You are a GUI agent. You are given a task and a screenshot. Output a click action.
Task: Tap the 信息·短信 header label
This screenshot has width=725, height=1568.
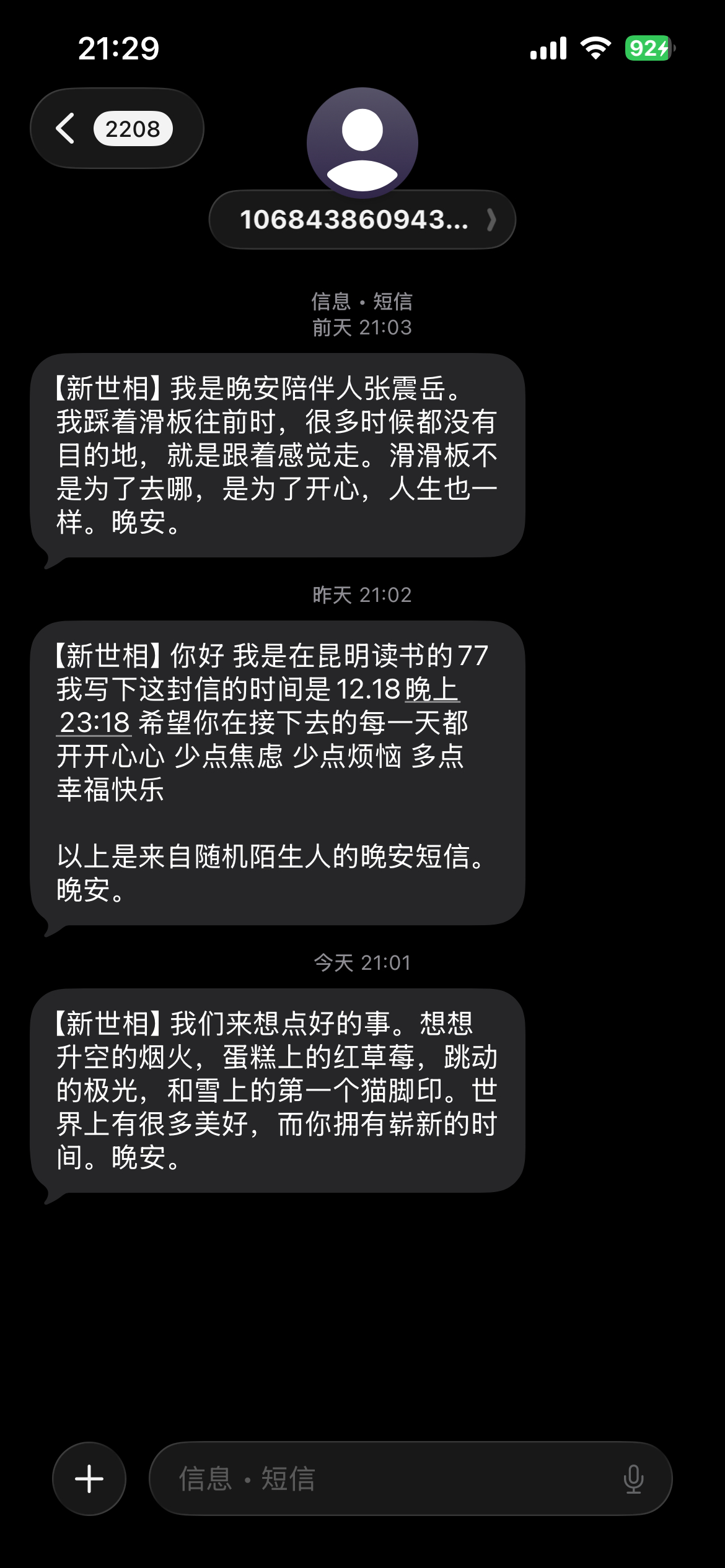(x=362, y=303)
